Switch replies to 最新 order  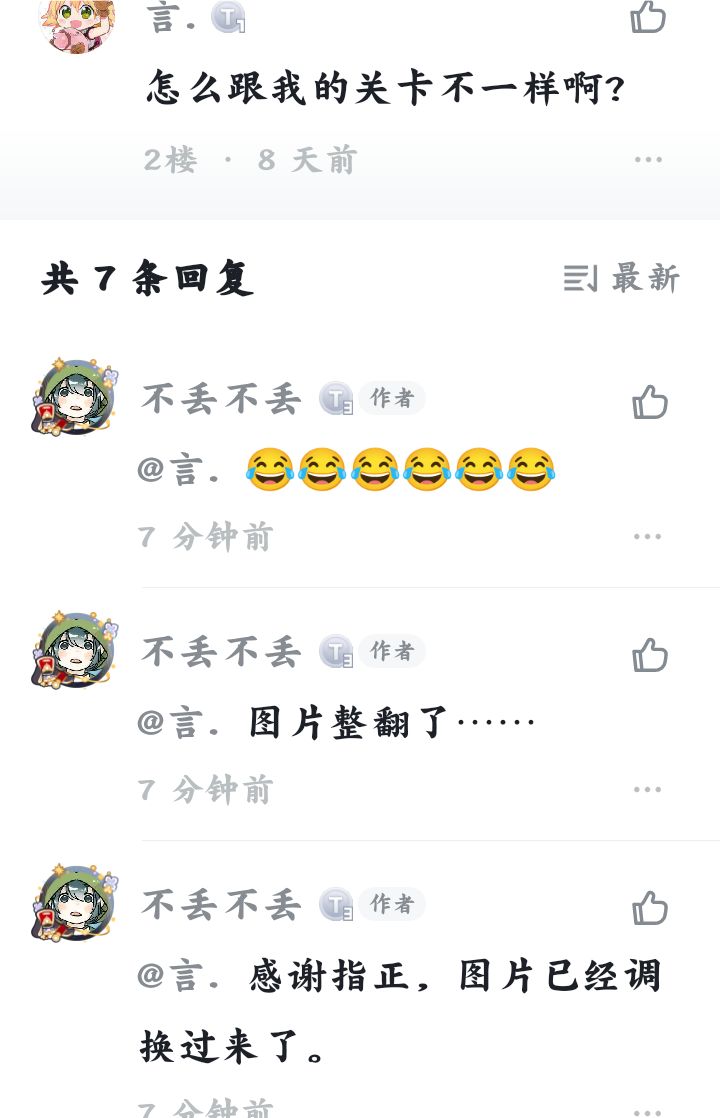(x=645, y=279)
